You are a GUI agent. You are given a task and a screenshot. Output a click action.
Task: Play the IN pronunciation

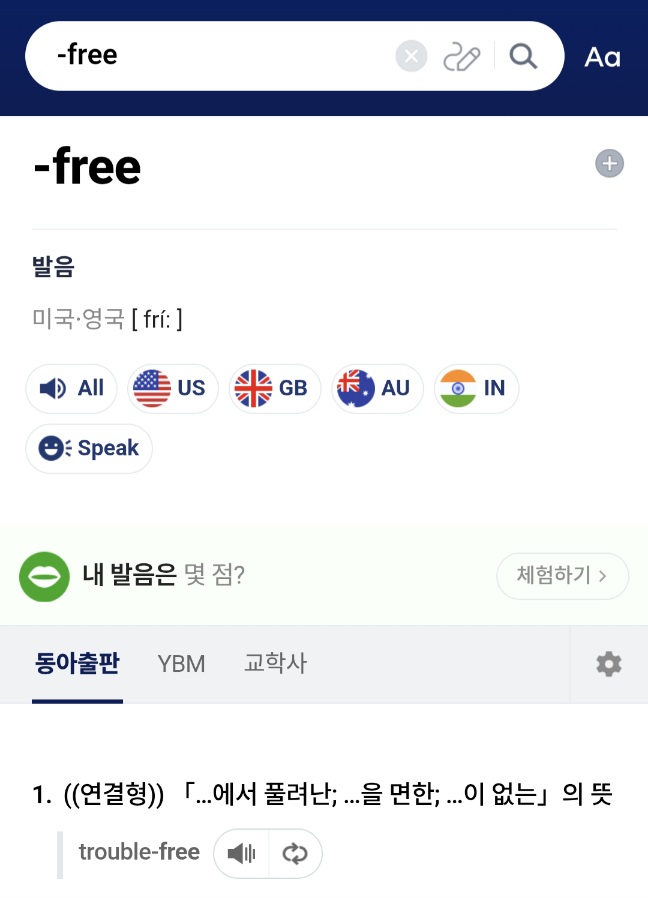pyautogui.click(x=476, y=388)
